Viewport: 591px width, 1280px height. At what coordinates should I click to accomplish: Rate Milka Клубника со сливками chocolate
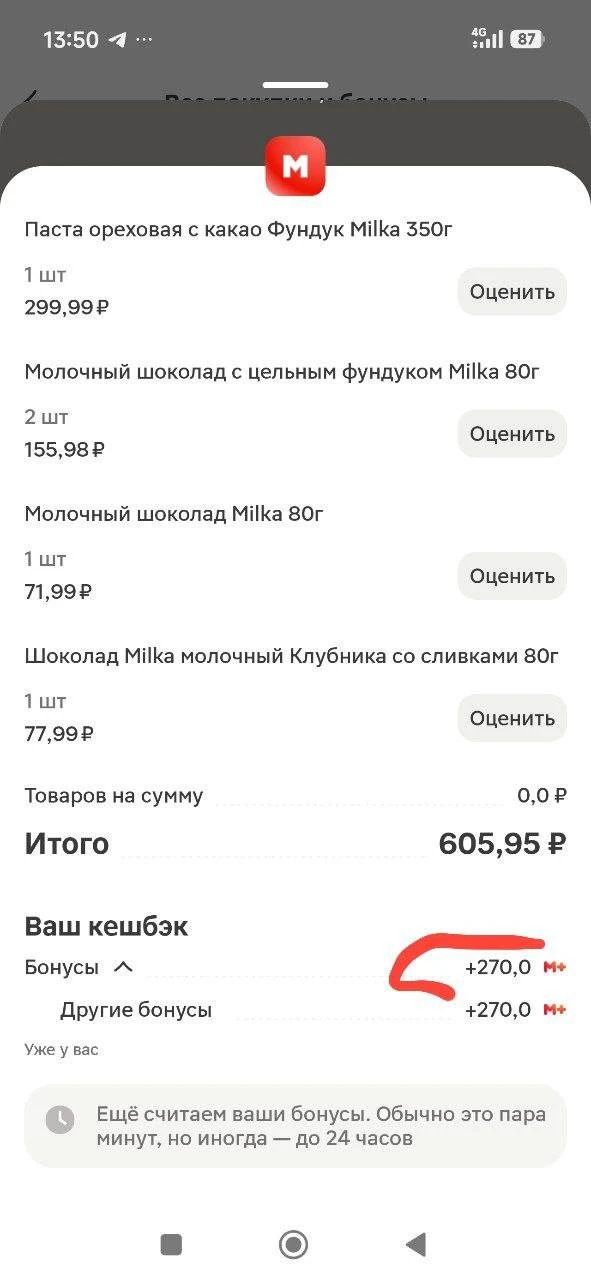(x=512, y=718)
